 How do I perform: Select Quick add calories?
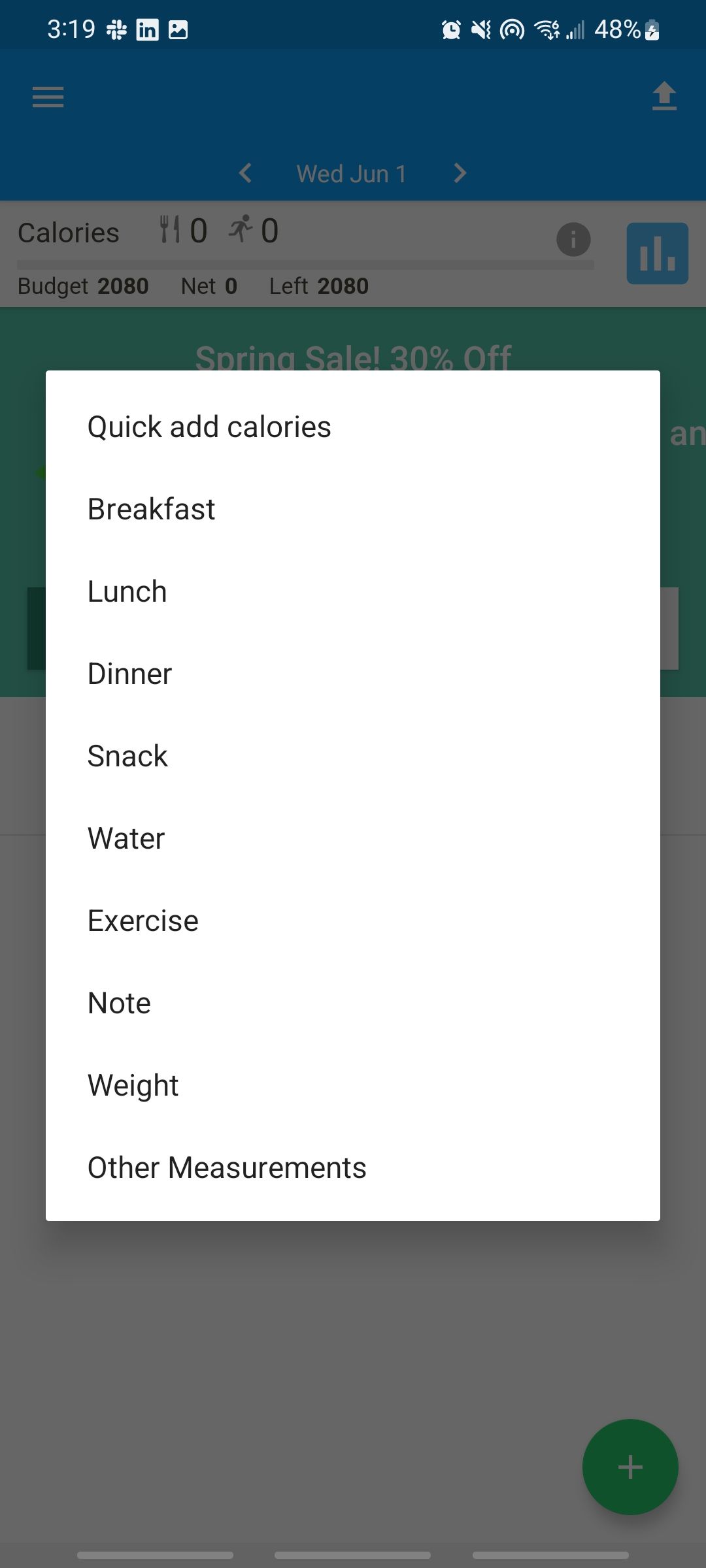point(209,426)
